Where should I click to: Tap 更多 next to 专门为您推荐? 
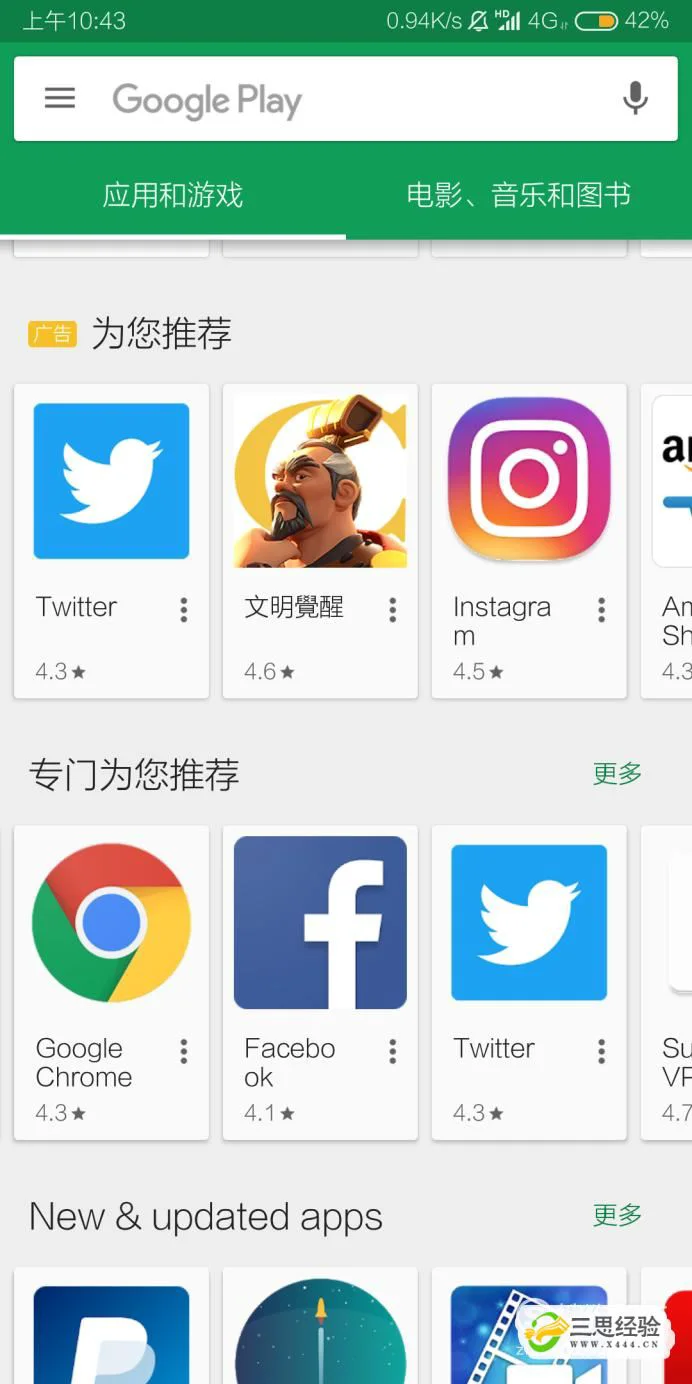tap(617, 773)
